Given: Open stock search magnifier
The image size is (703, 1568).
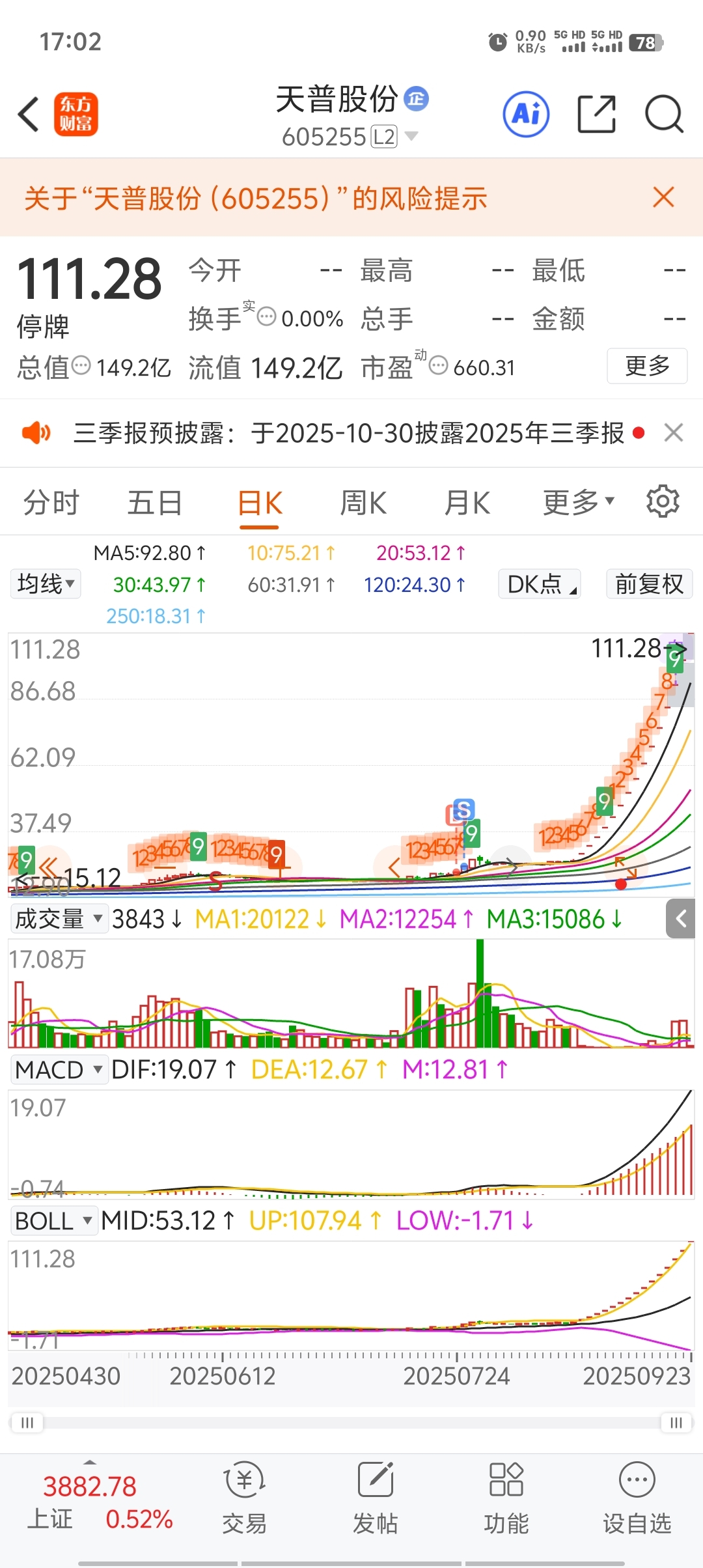Looking at the screenshot, I should 664,114.
